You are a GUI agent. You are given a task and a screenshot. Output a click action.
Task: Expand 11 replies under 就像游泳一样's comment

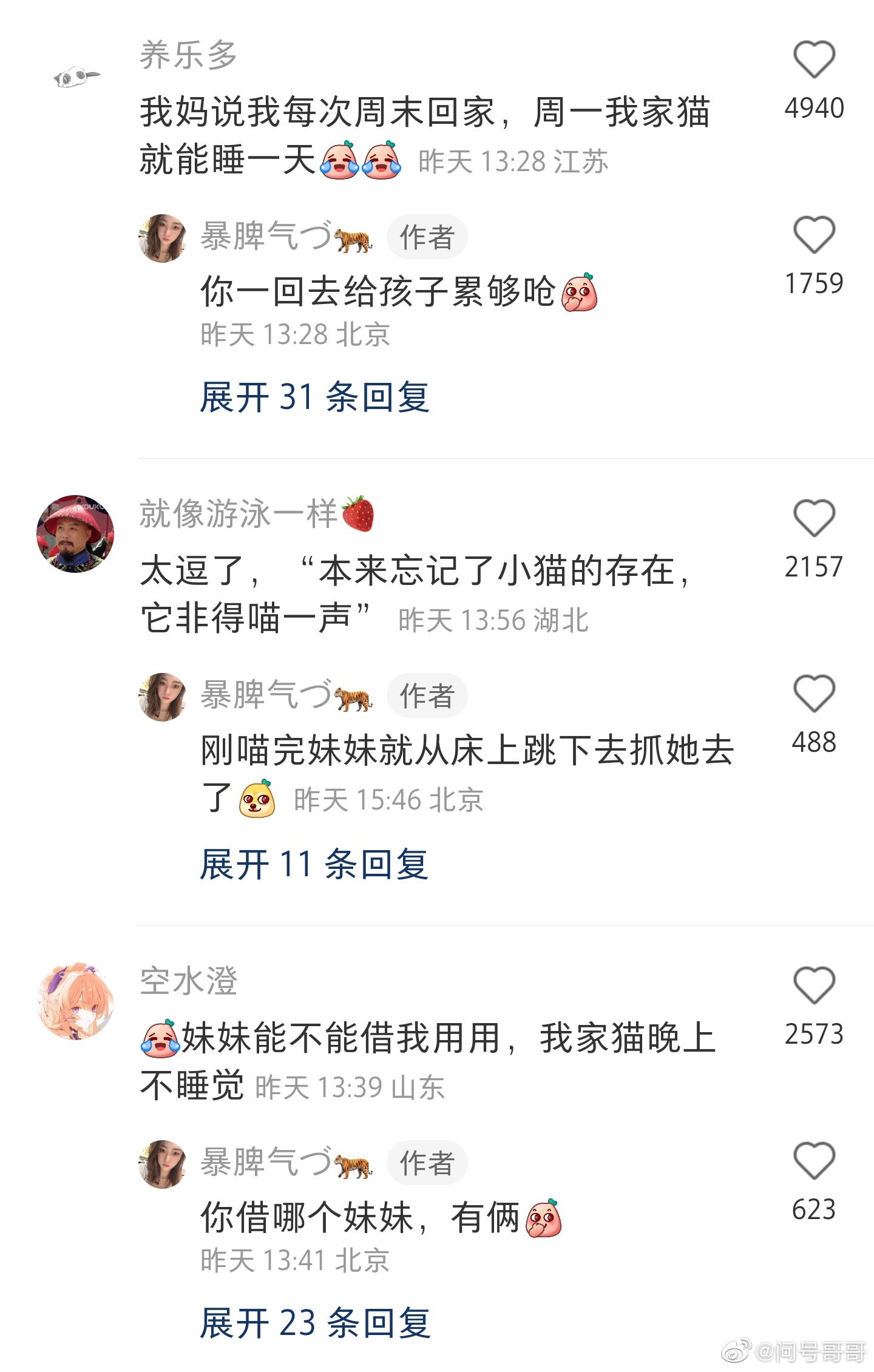click(x=314, y=864)
